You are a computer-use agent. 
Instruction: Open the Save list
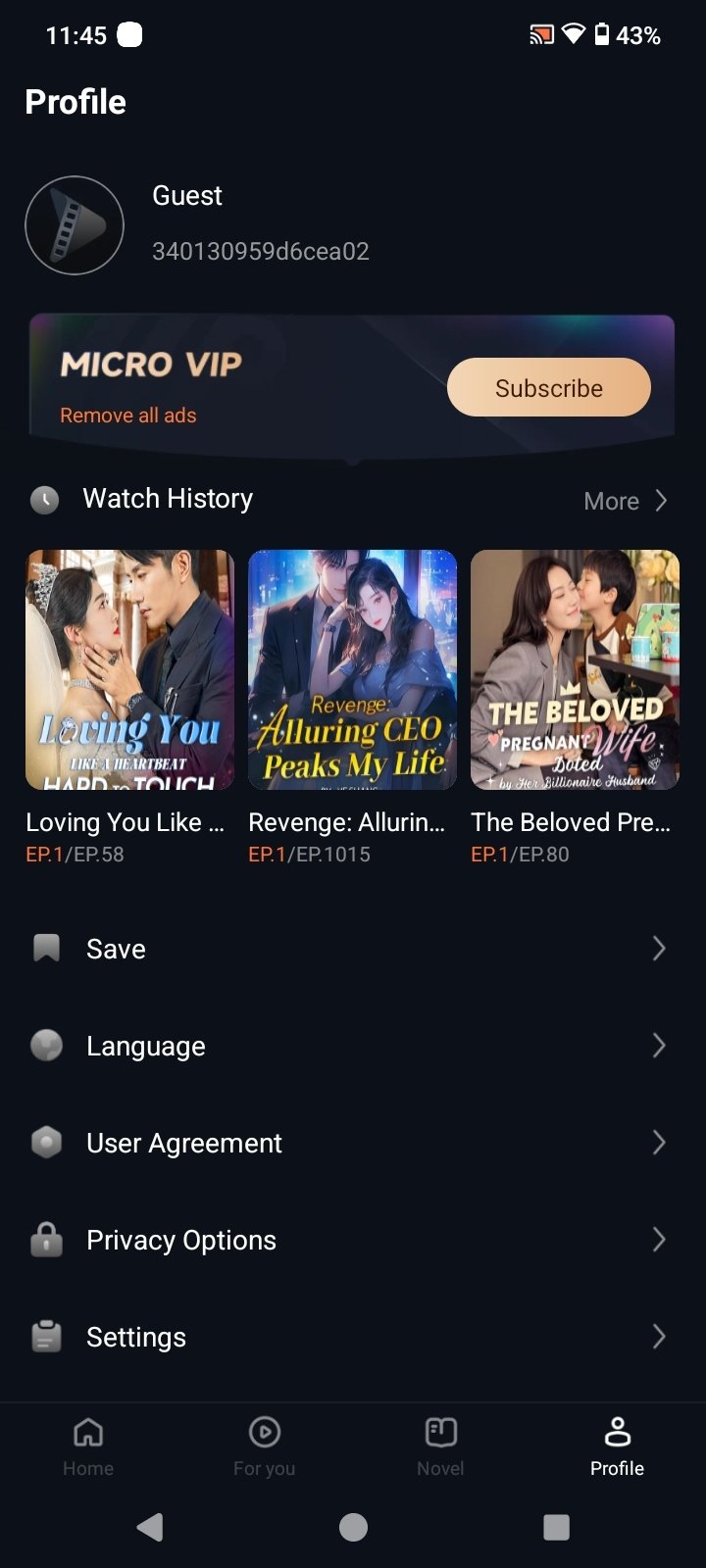pos(352,949)
